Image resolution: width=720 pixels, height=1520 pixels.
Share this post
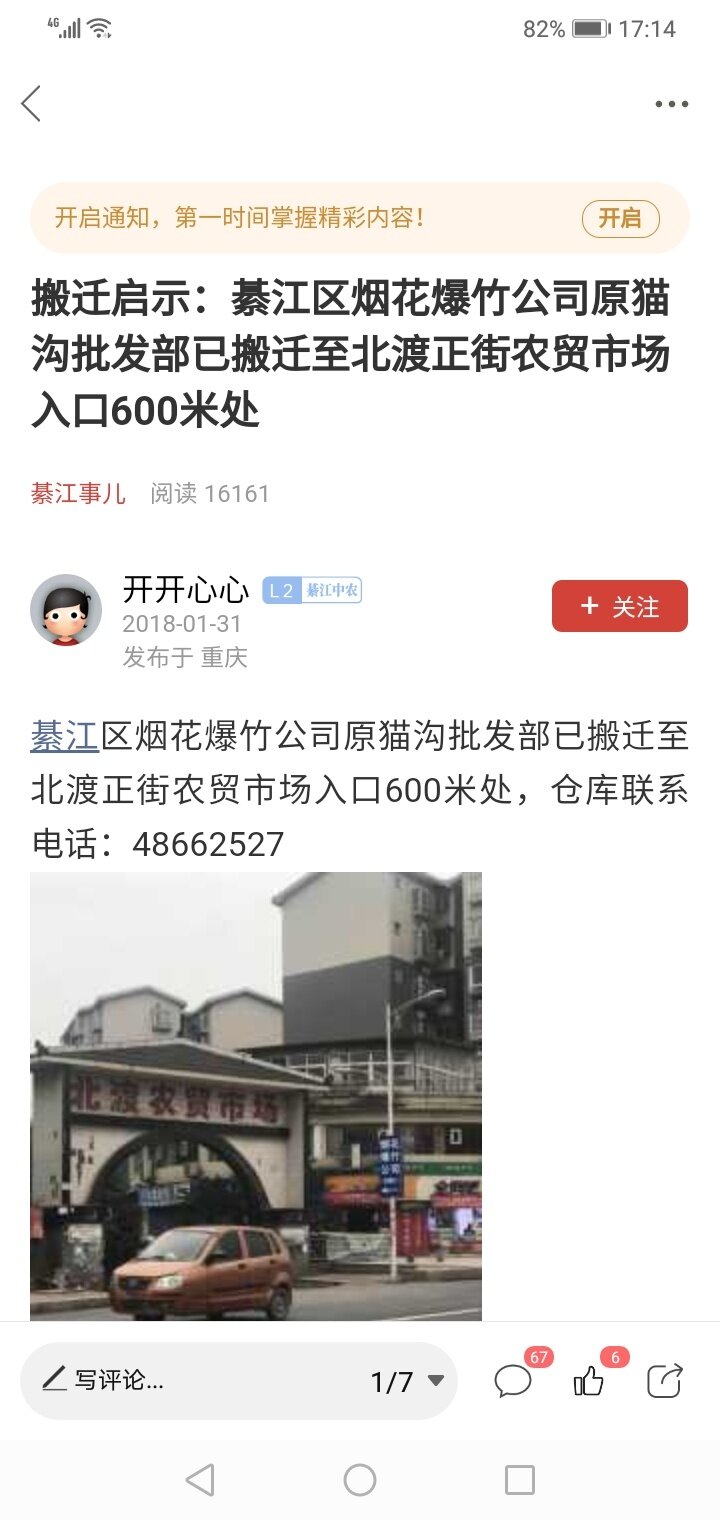[664, 1381]
